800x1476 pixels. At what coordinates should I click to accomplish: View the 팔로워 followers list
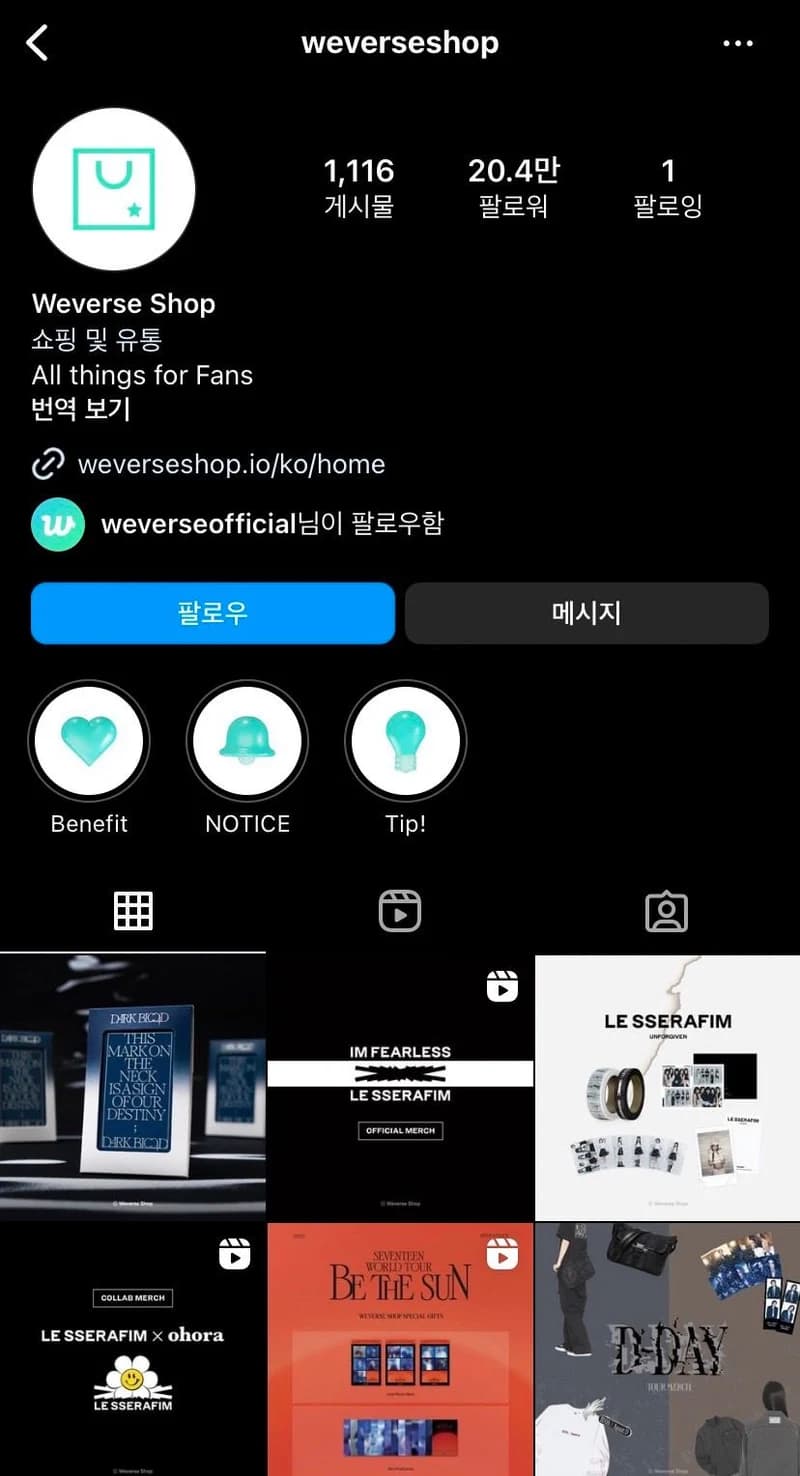point(513,187)
